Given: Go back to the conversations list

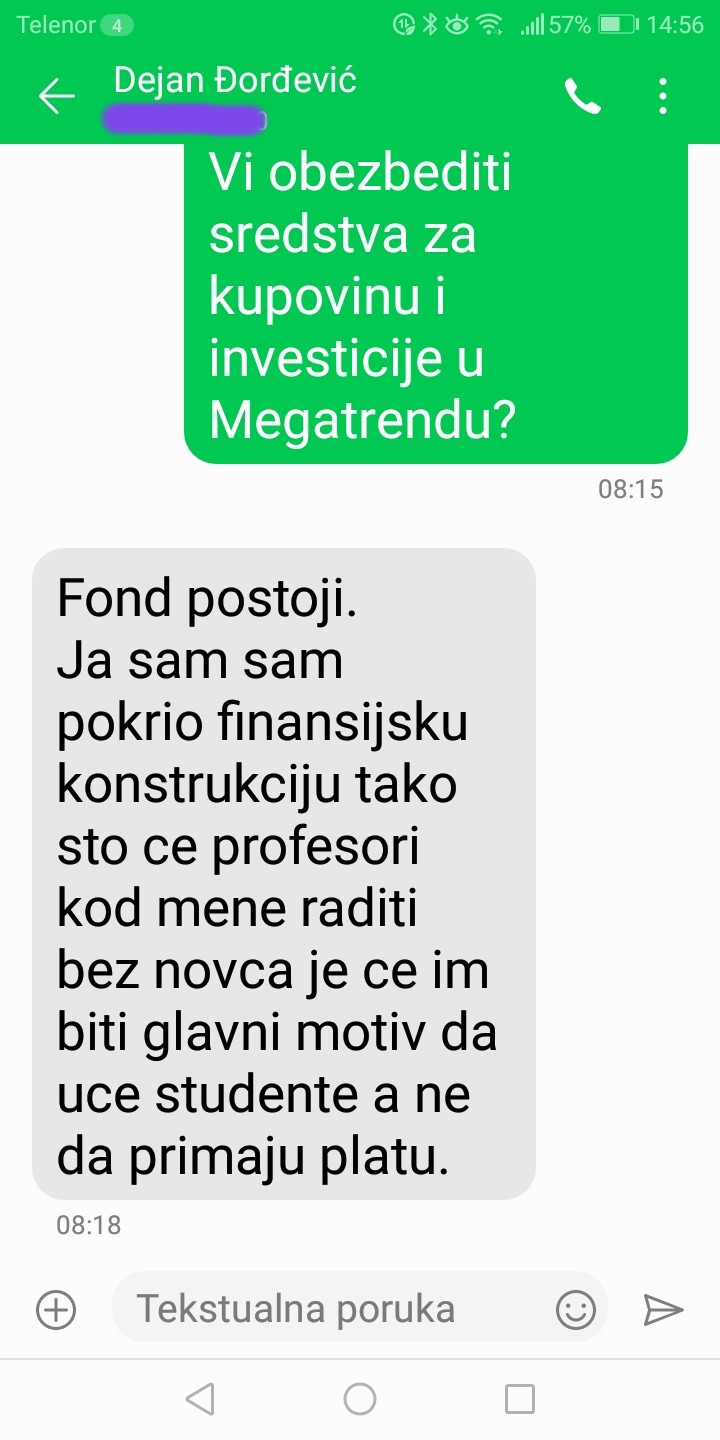Looking at the screenshot, I should (x=57, y=96).
